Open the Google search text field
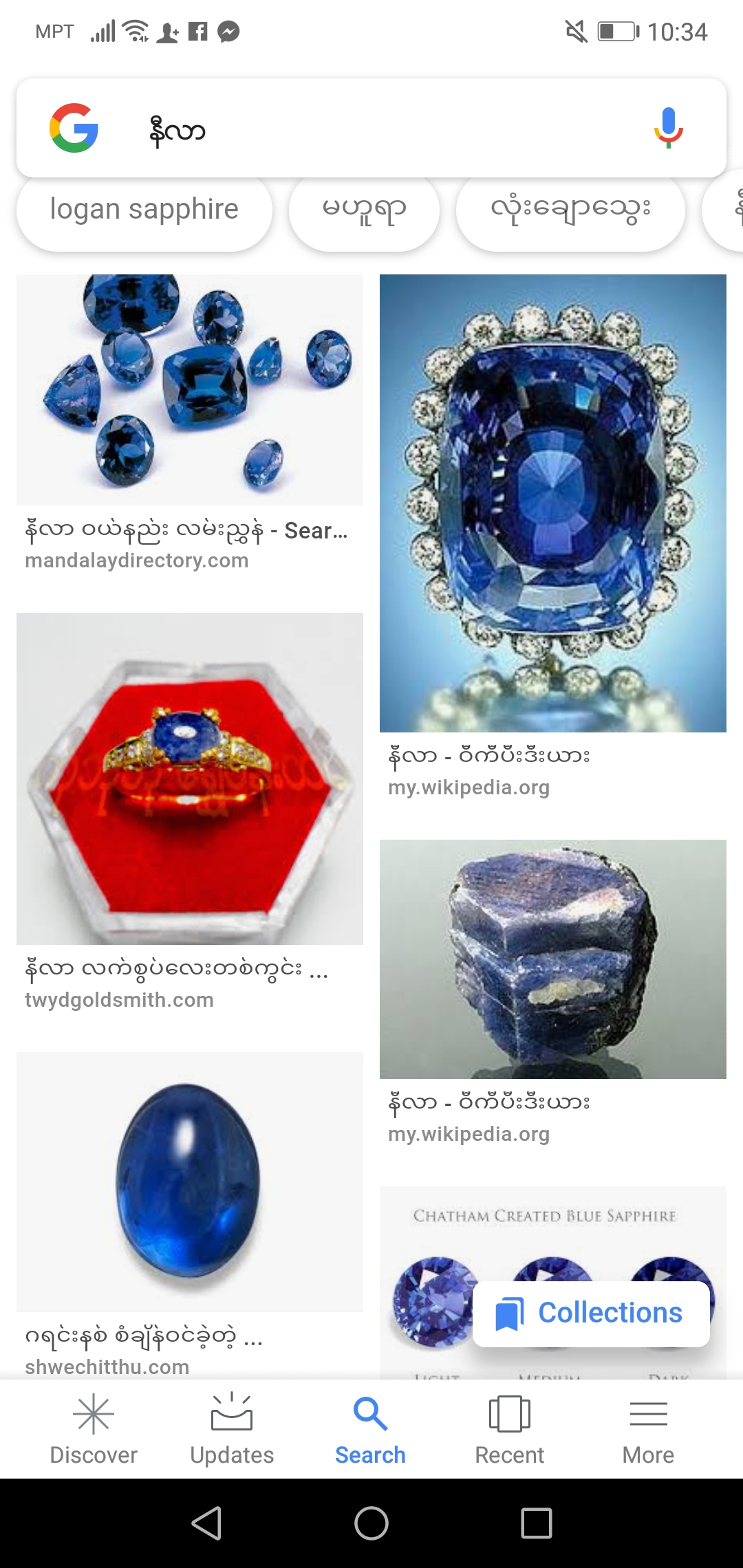743x1568 pixels. tap(385, 129)
